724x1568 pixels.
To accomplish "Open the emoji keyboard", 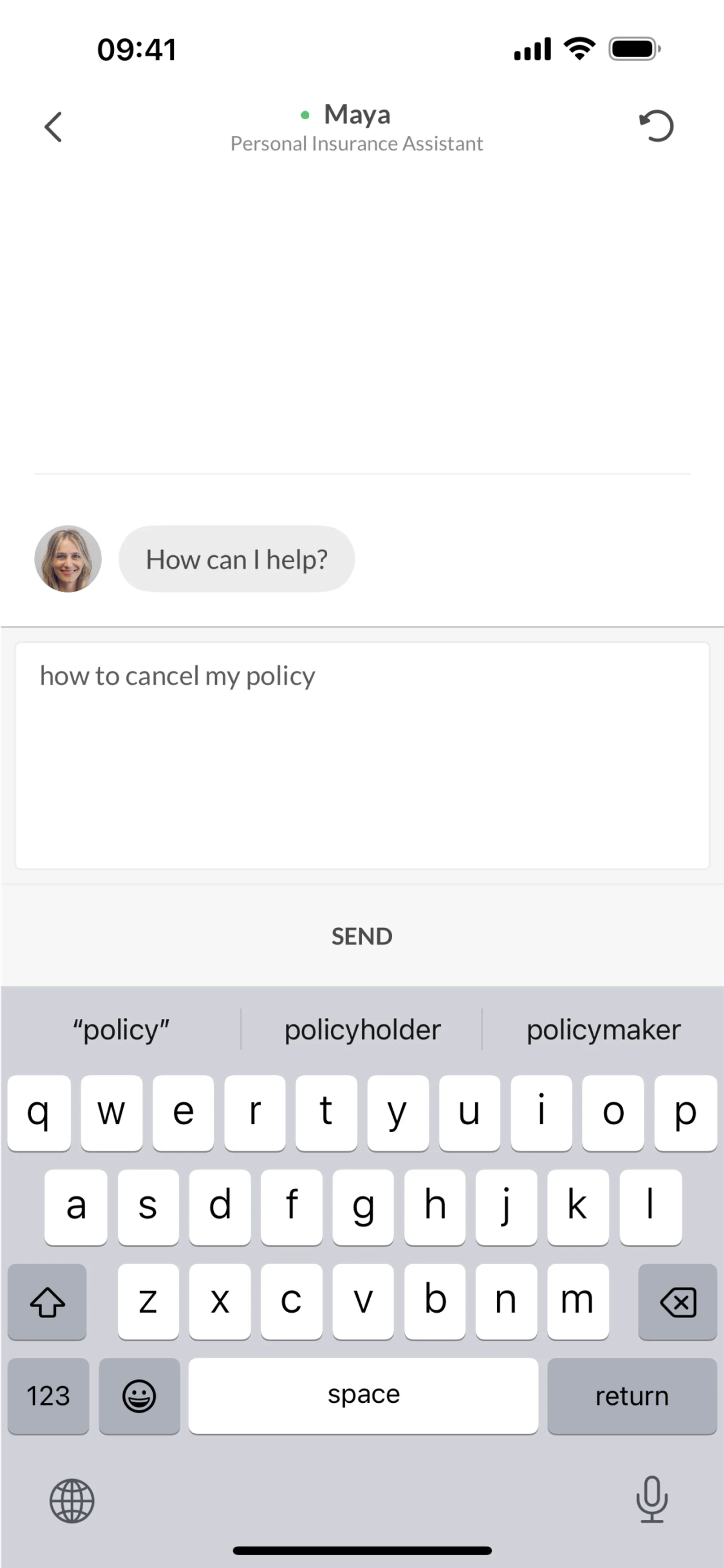I will click(139, 1395).
